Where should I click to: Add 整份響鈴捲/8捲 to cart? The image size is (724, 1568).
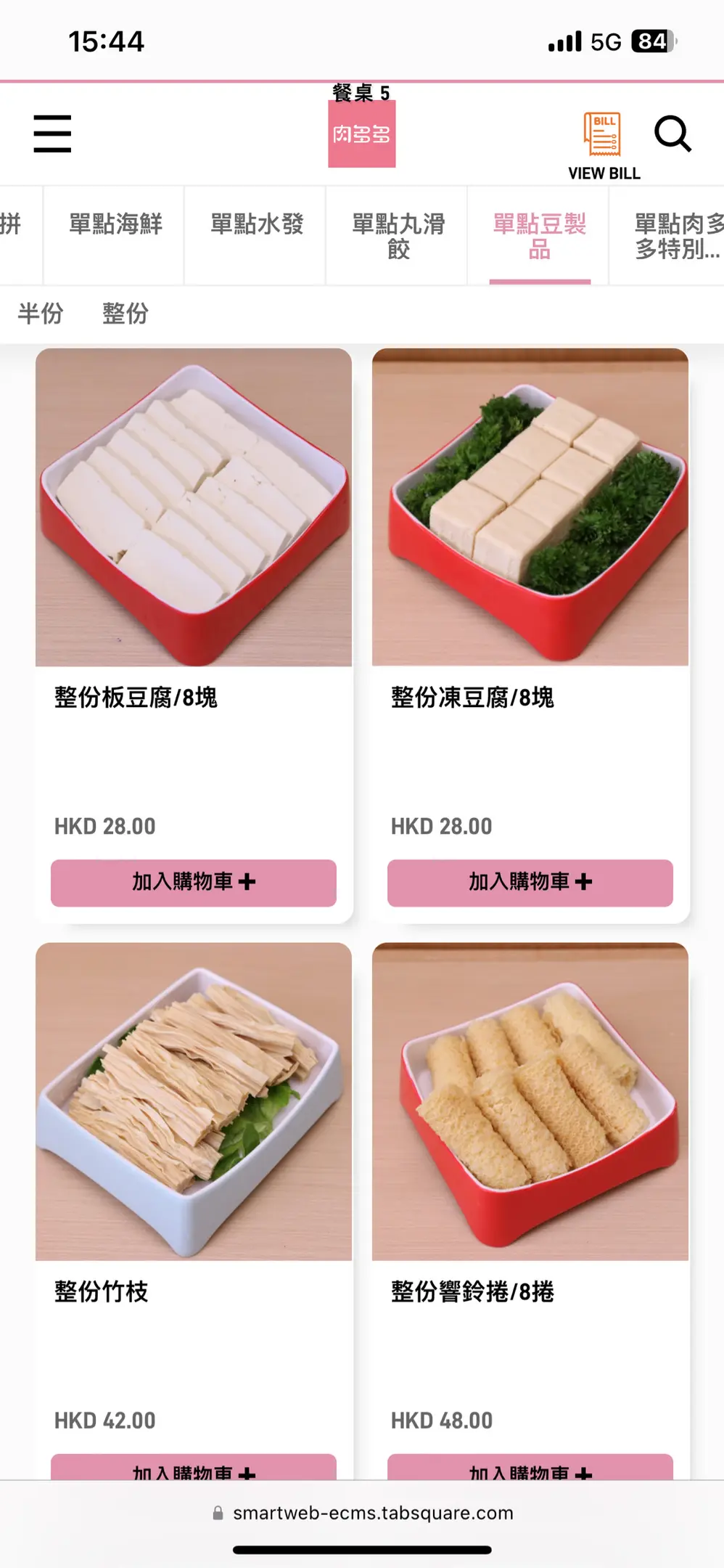point(530,1468)
